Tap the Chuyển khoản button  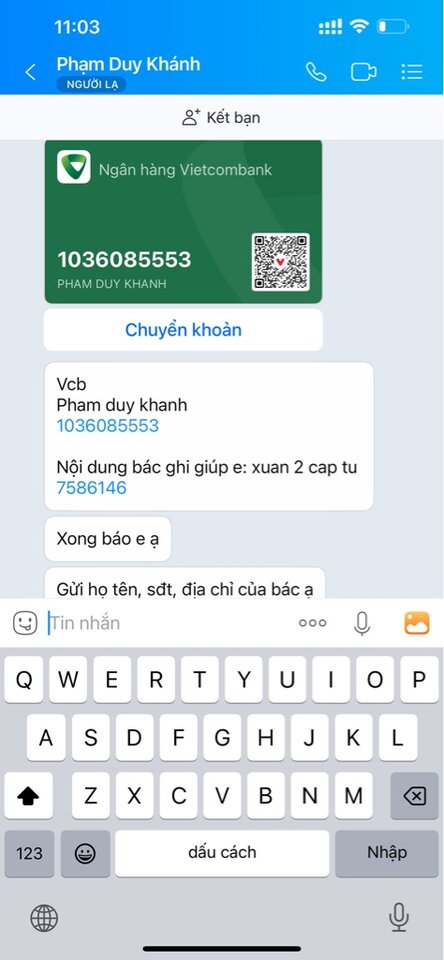click(183, 330)
